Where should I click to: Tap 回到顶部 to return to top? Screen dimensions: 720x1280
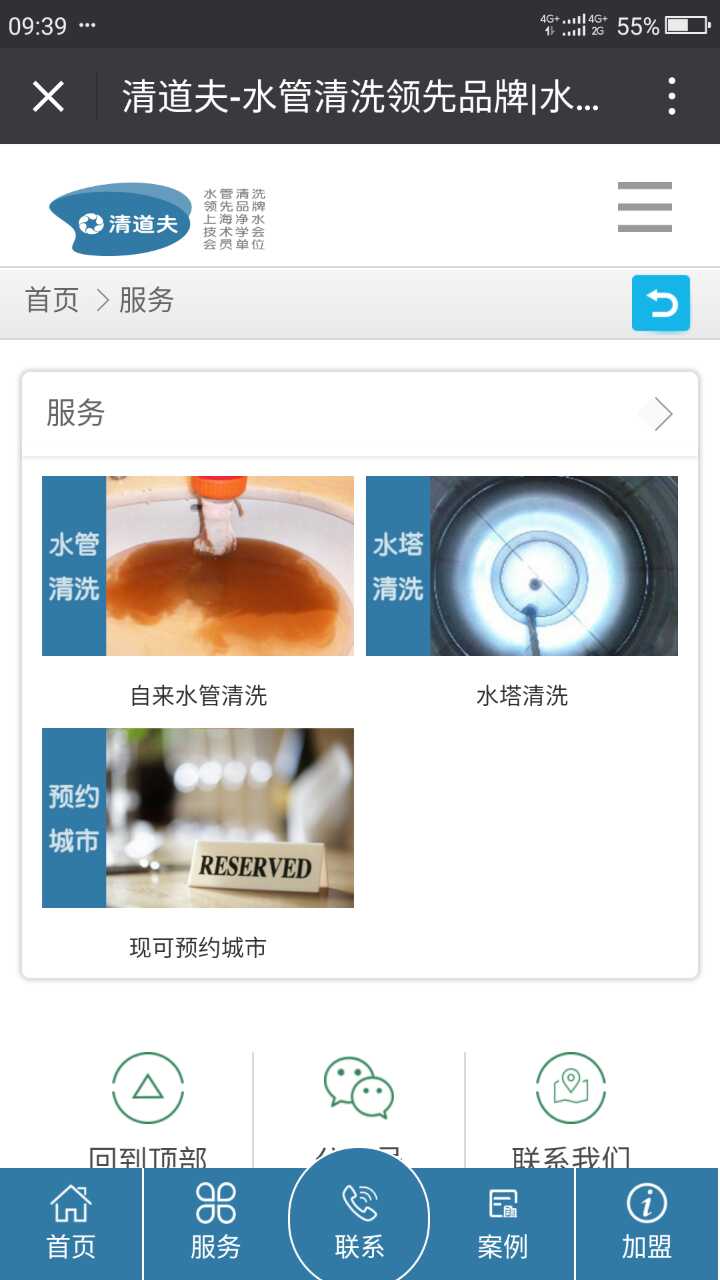148,1090
